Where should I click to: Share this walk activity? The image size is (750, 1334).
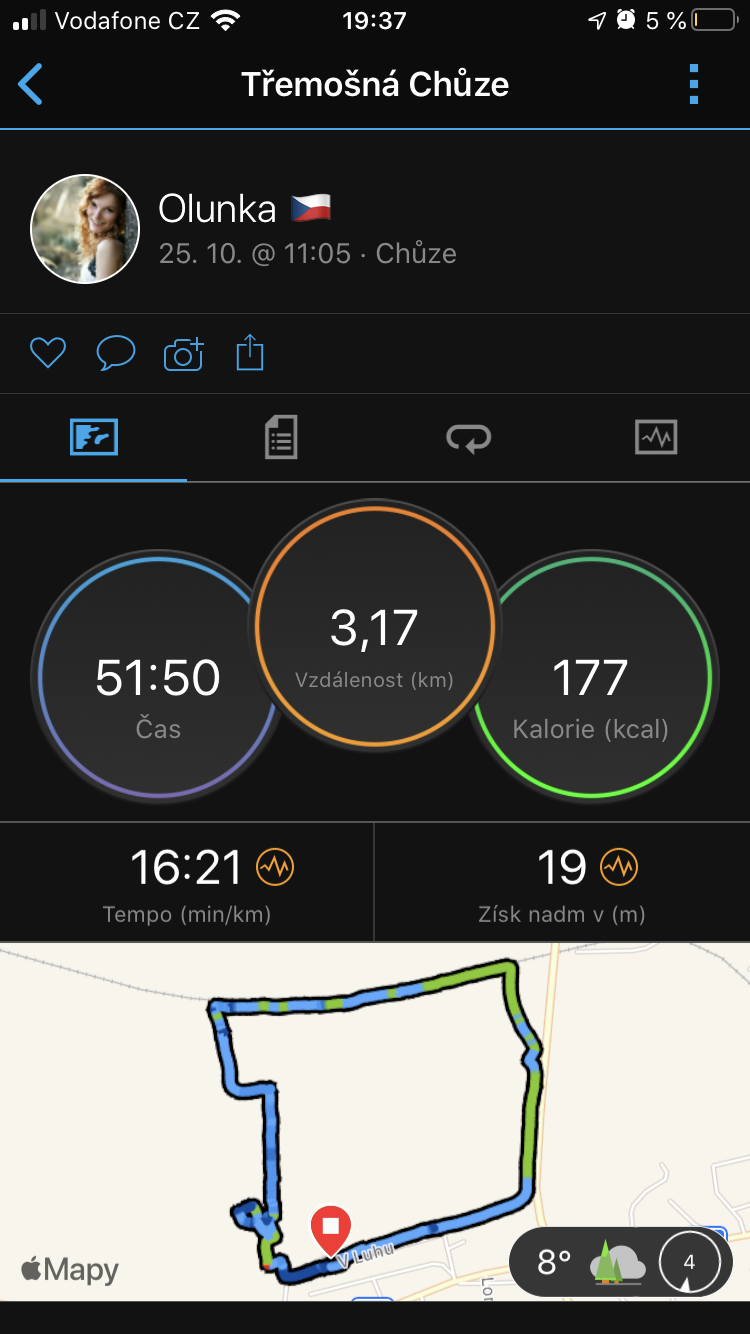tap(250, 353)
